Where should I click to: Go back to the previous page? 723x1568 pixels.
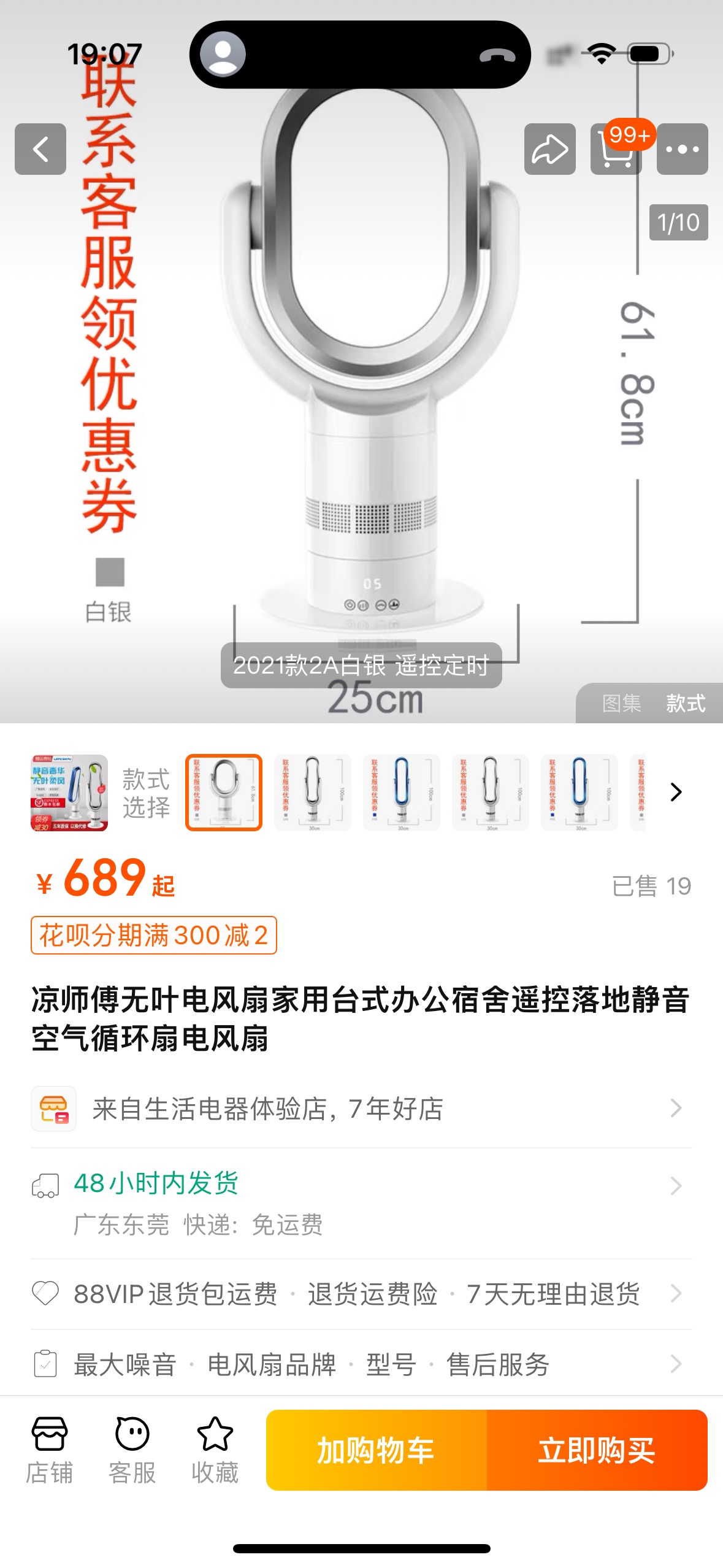pyautogui.click(x=40, y=149)
